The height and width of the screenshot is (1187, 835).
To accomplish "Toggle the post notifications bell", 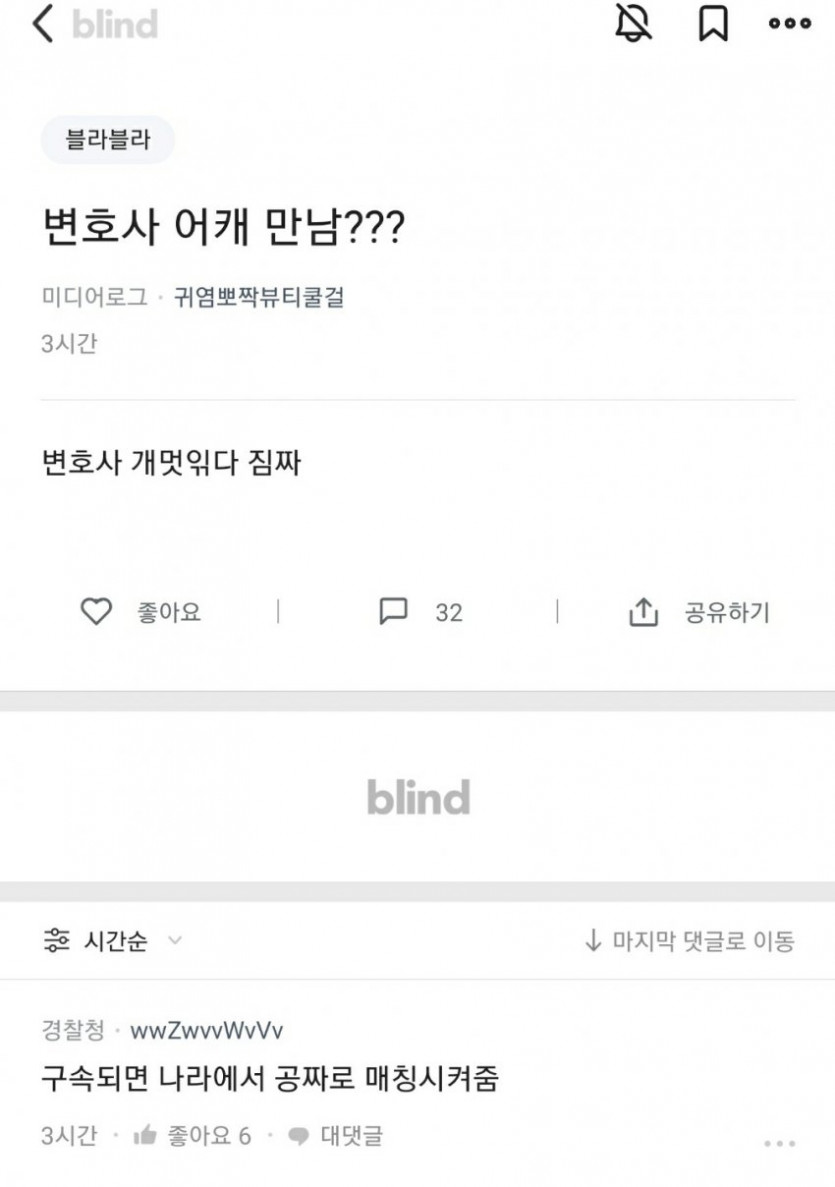I will (632, 24).
